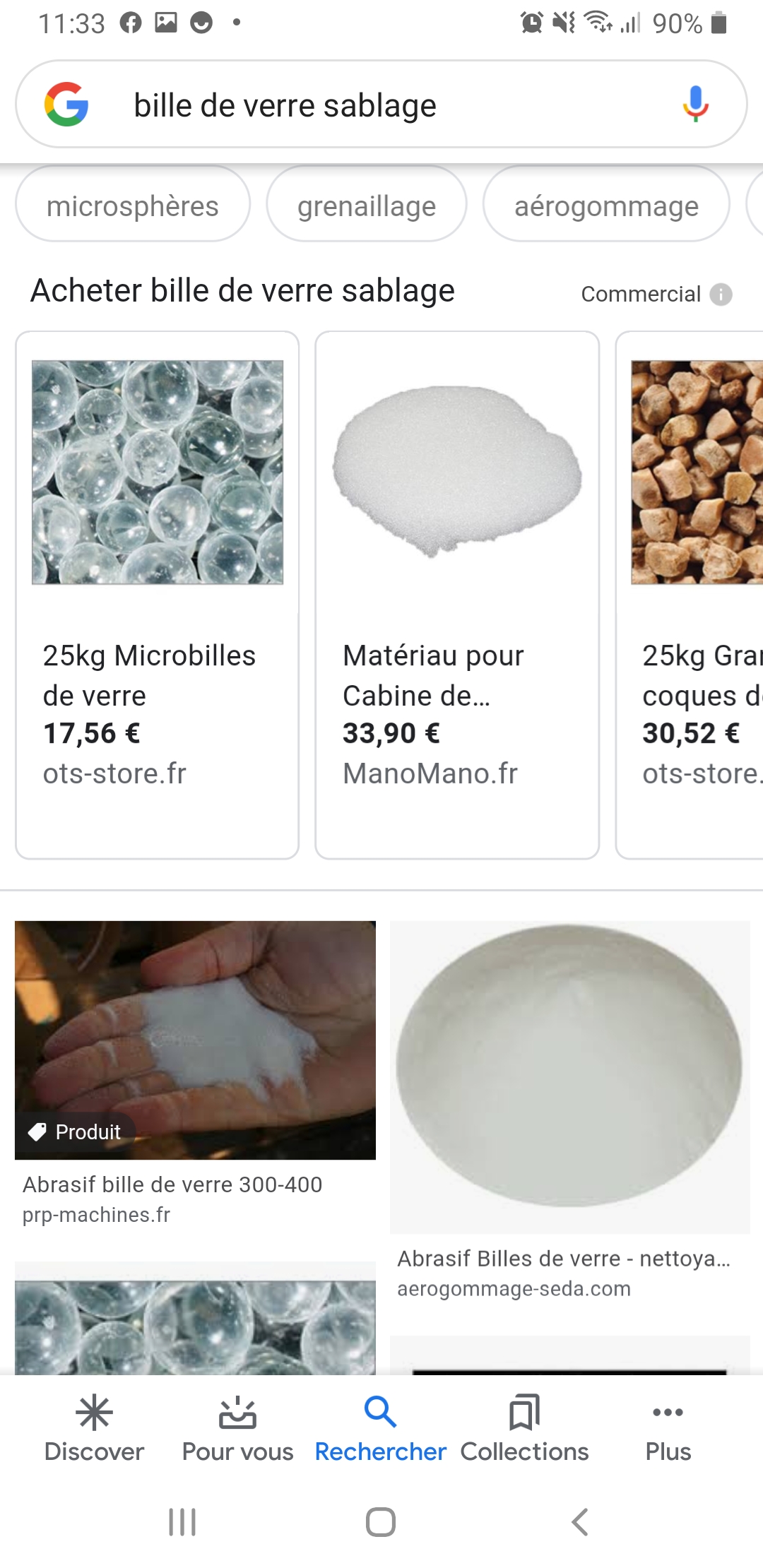Open 25kg Microbilles de verre product card
The width and height of the screenshot is (763, 1568).
click(x=158, y=595)
